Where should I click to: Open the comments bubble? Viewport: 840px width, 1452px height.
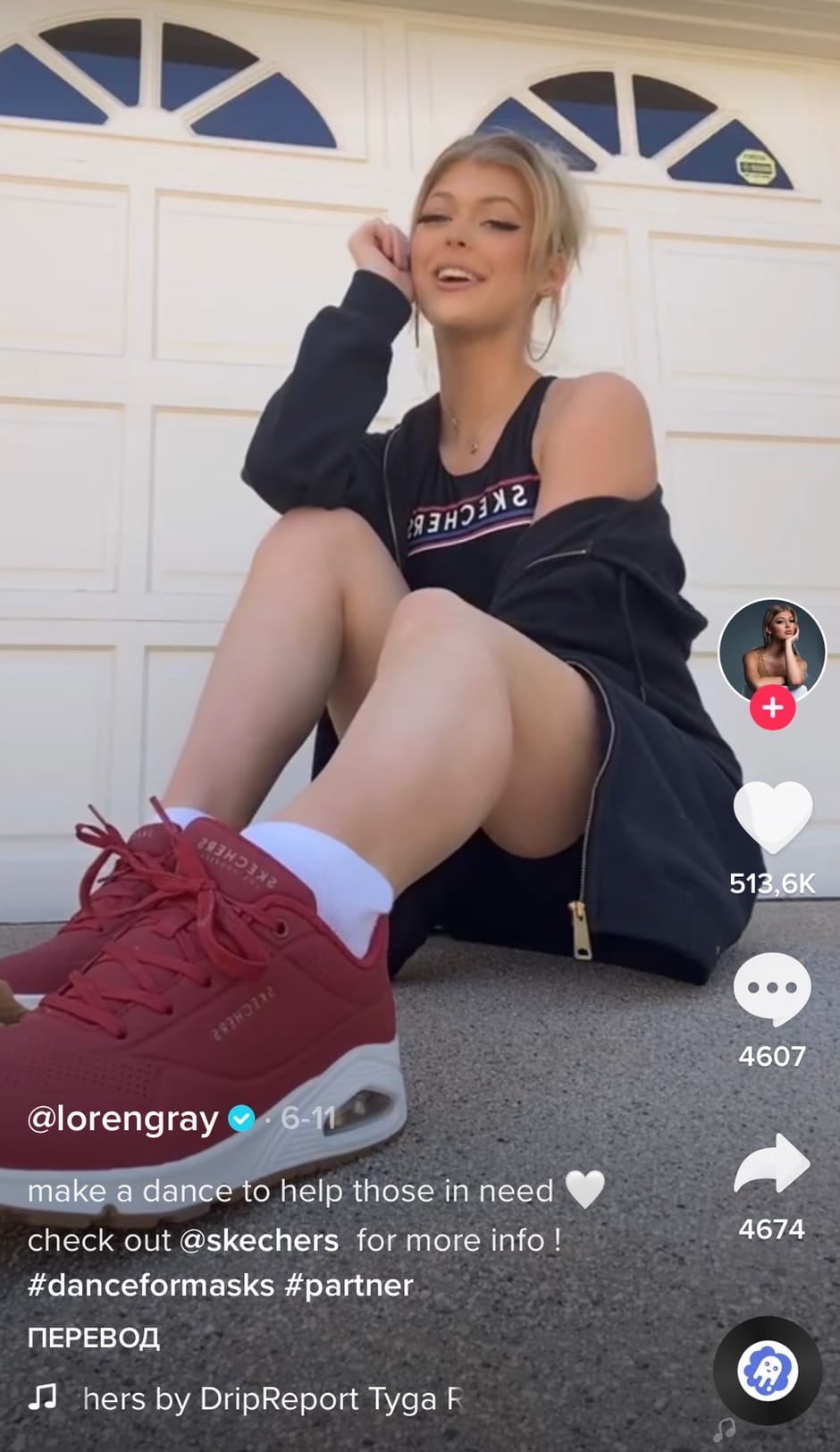click(772, 989)
